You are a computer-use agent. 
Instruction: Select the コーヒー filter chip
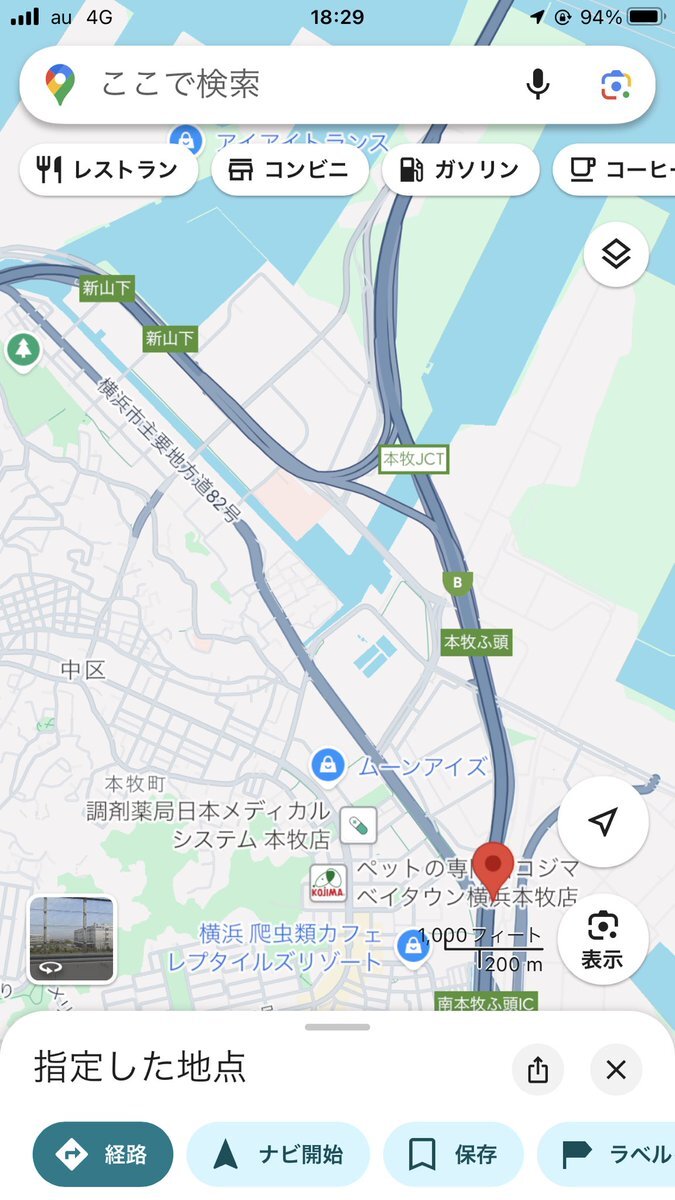click(614, 170)
